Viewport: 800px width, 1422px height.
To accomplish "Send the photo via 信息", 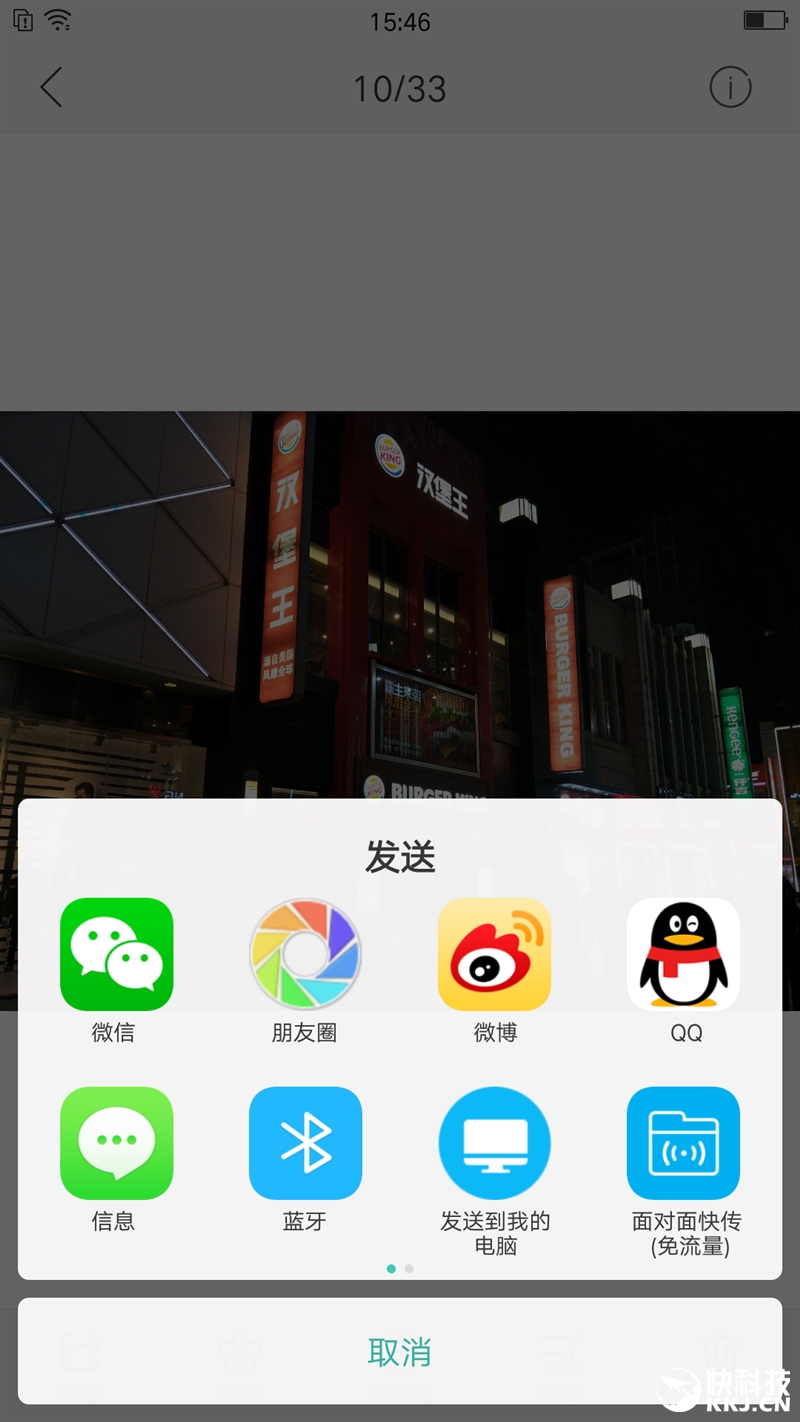I will point(116,1143).
